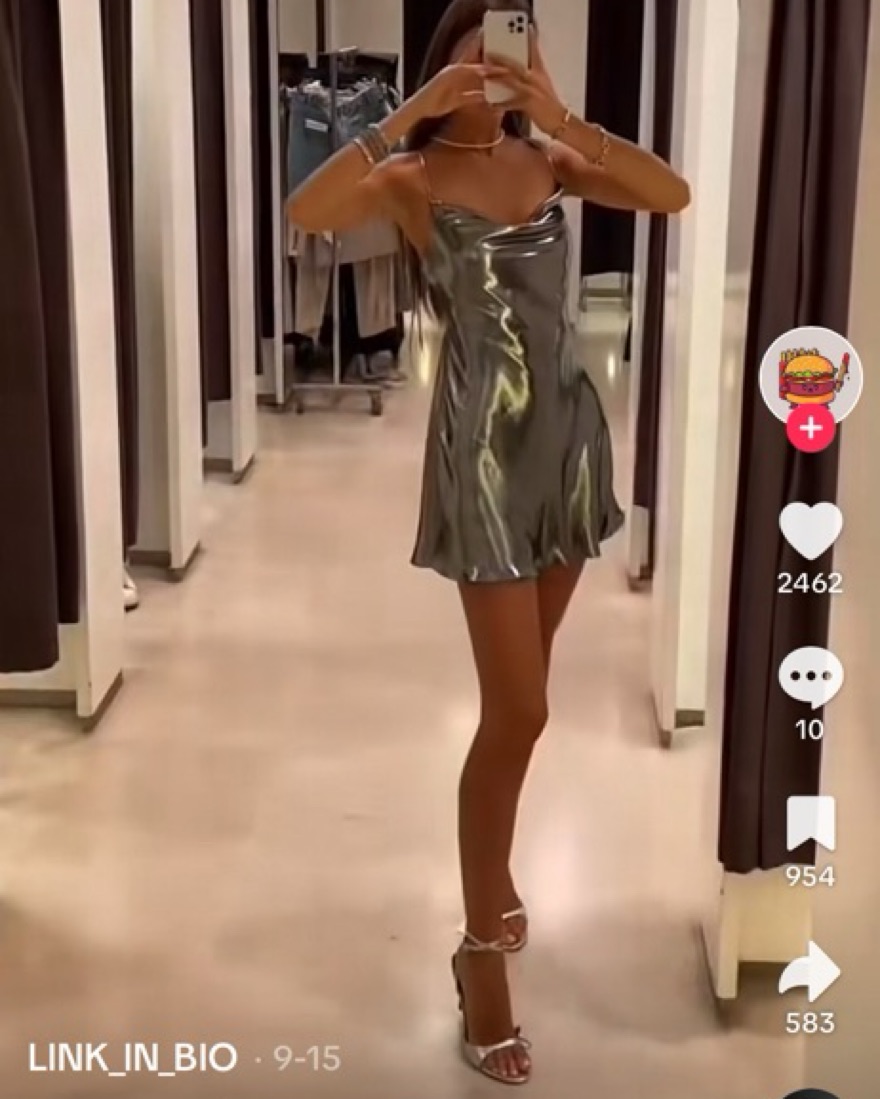Viewport: 880px width, 1099px height.
Task: Bookmark this video to favorites
Action: (810, 824)
